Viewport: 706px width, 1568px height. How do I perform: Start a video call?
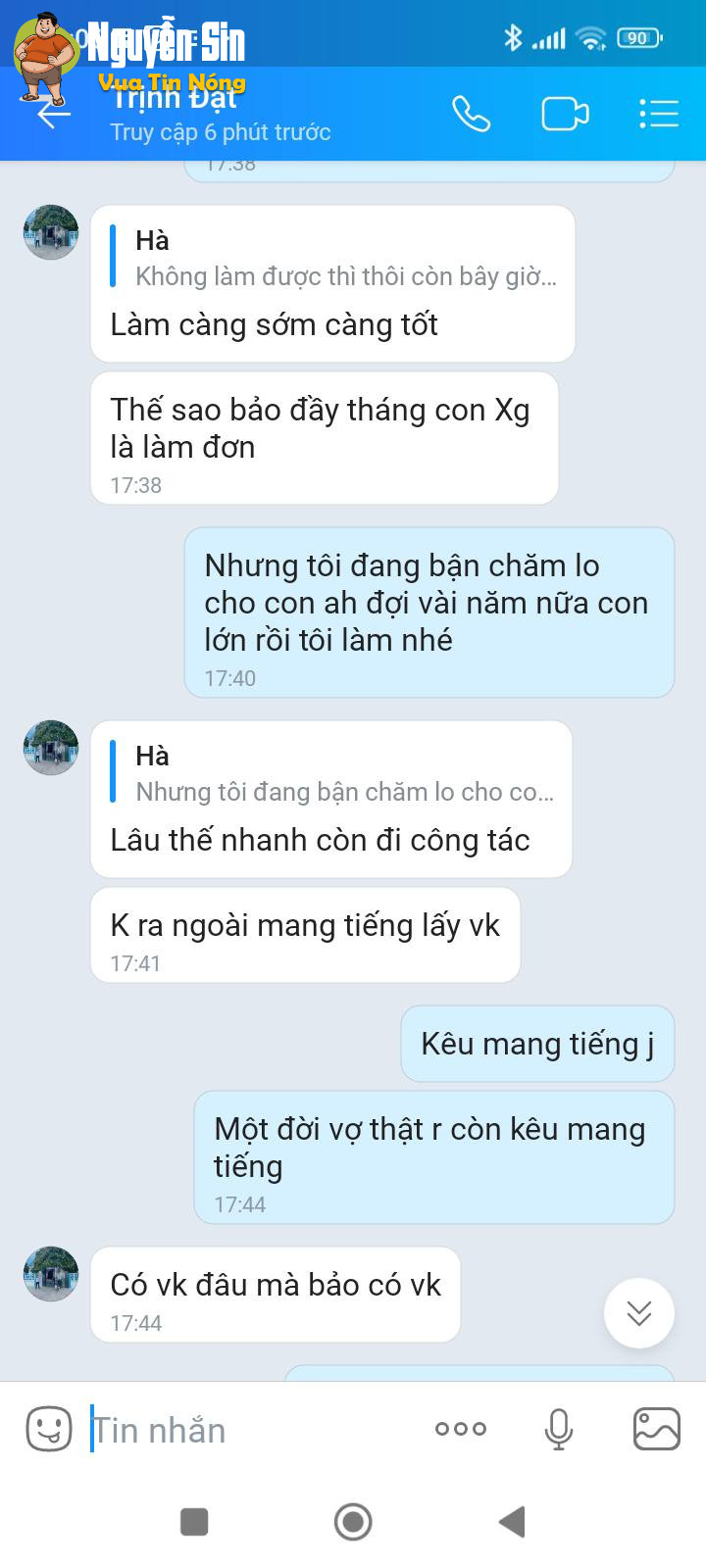coord(565,115)
